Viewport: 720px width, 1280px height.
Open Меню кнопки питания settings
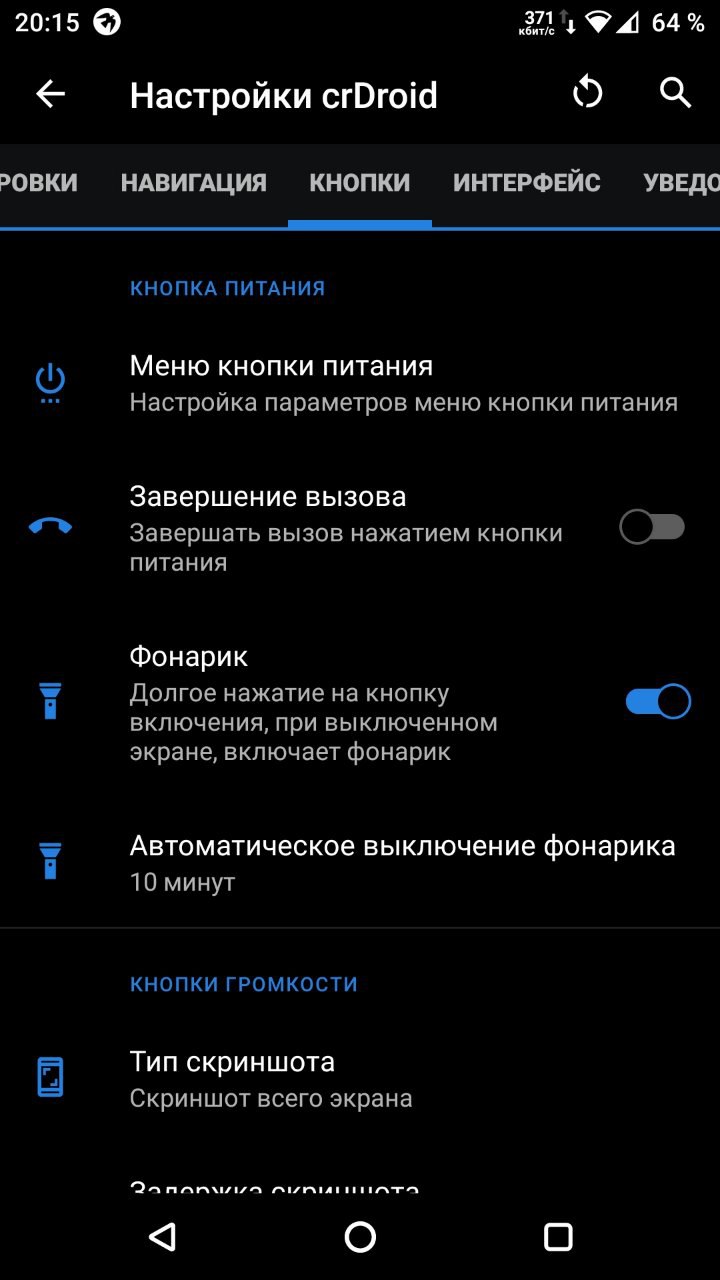tap(403, 384)
